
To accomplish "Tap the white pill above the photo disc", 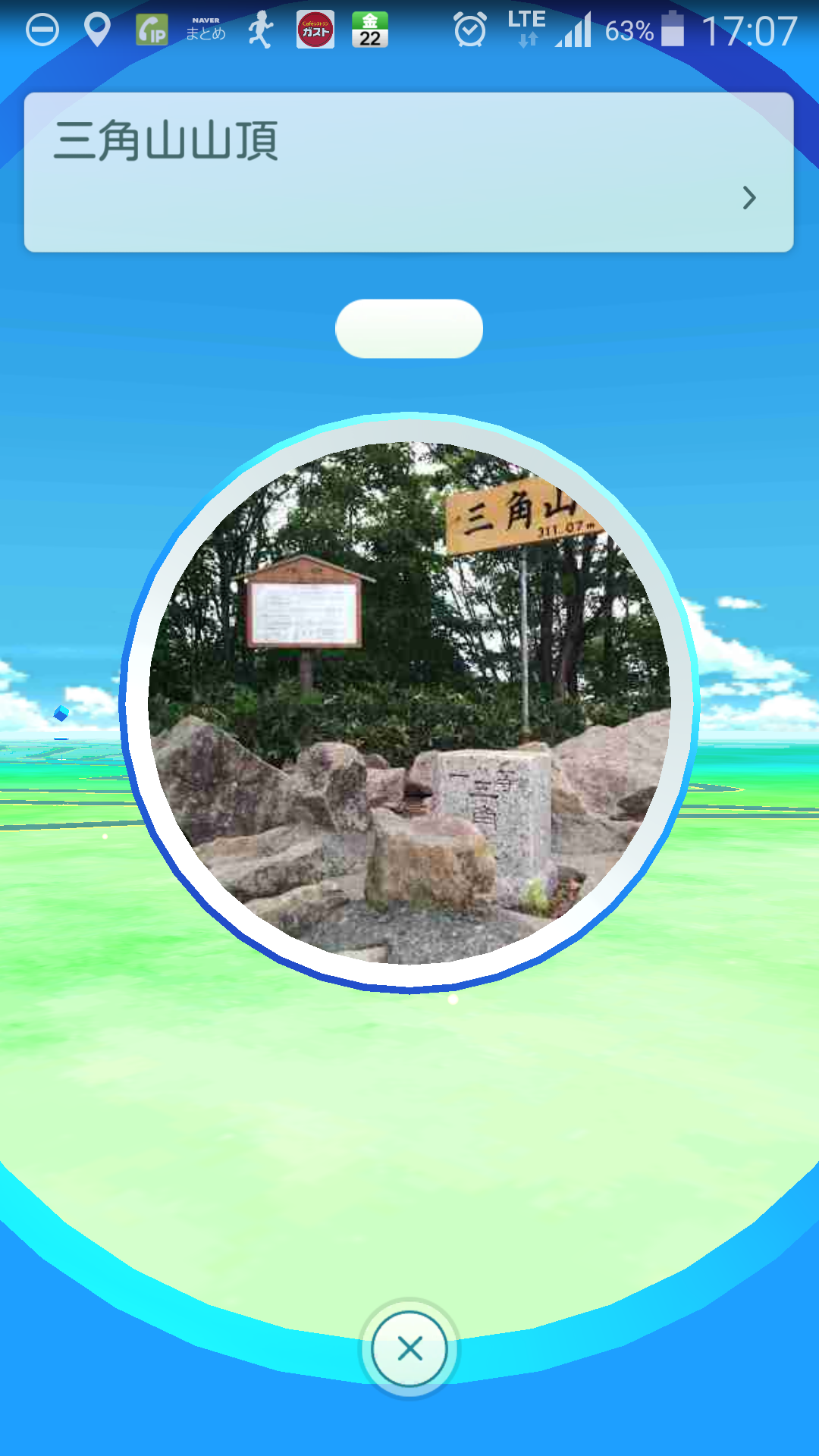I will (408, 328).
